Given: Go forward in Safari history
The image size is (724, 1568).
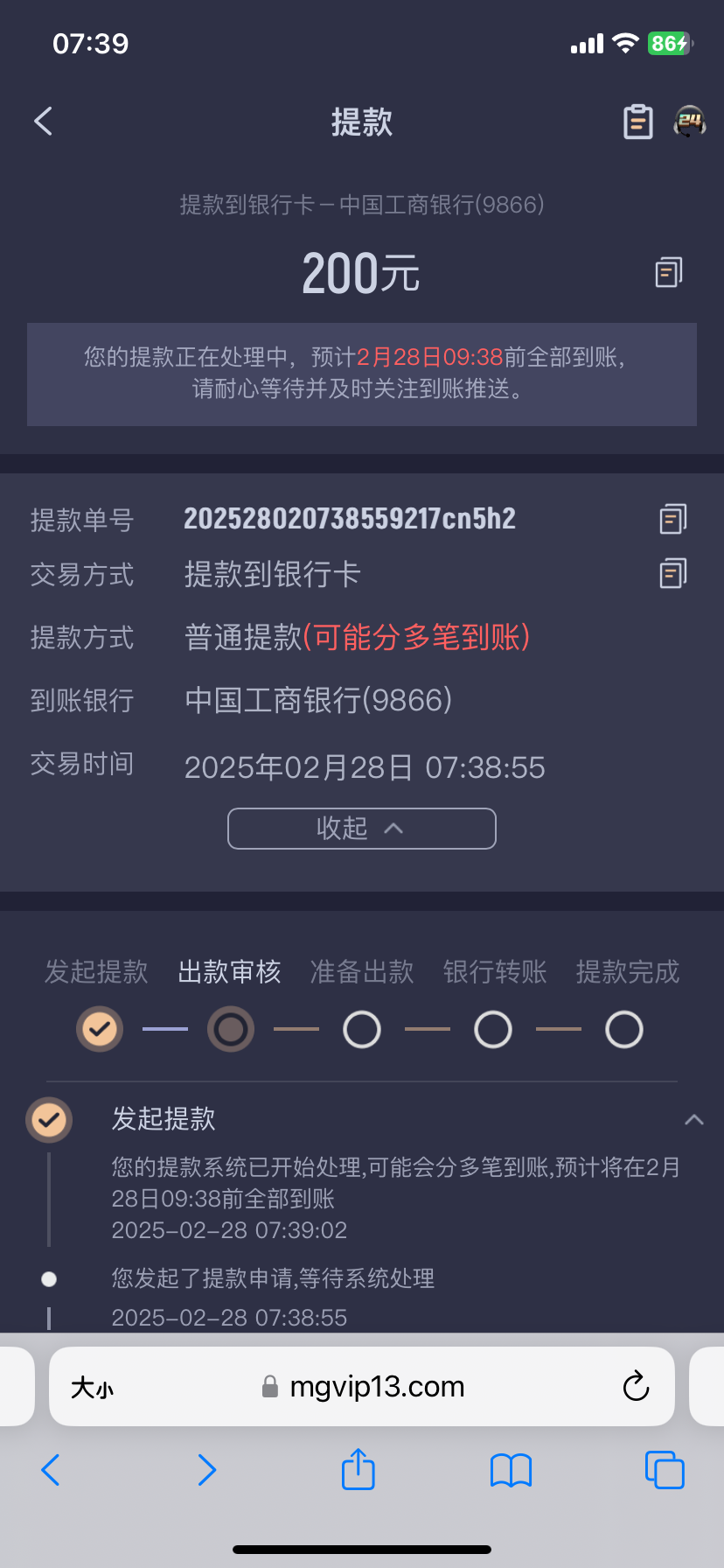Looking at the screenshot, I should pos(206,1470).
